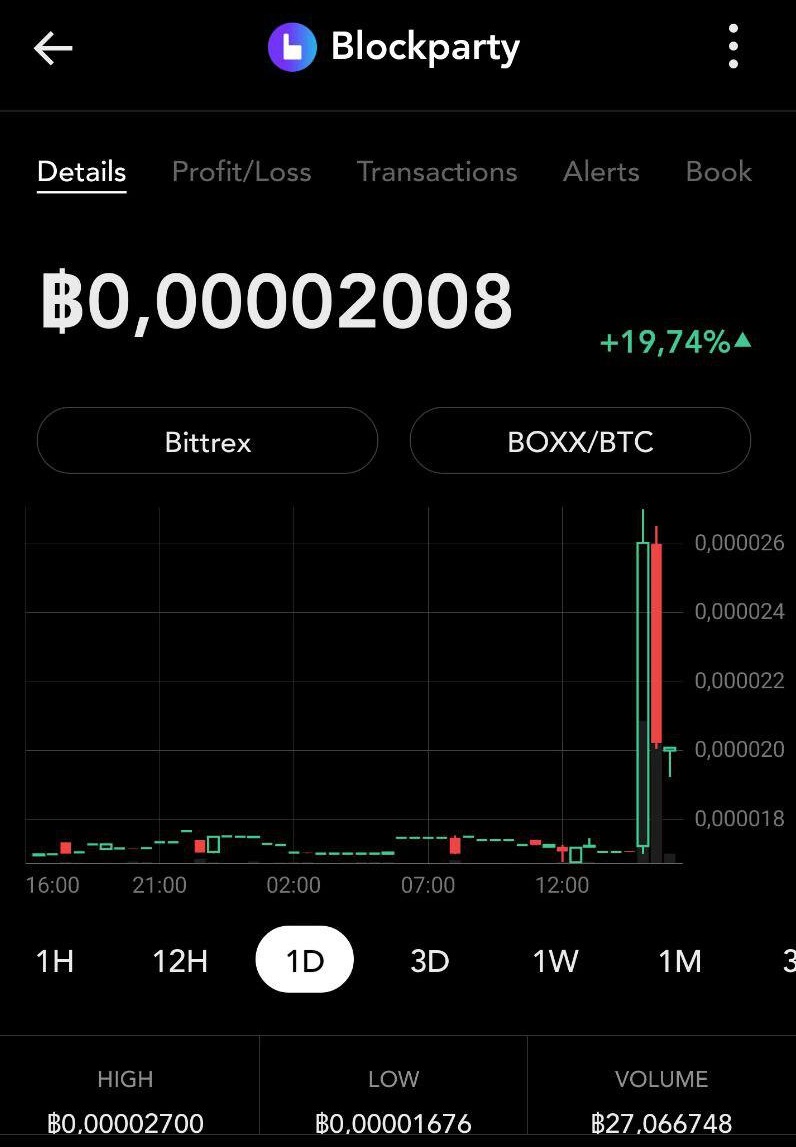Show the 1W chart range
The height and width of the screenshot is (1147, 796).
point(555,961)
